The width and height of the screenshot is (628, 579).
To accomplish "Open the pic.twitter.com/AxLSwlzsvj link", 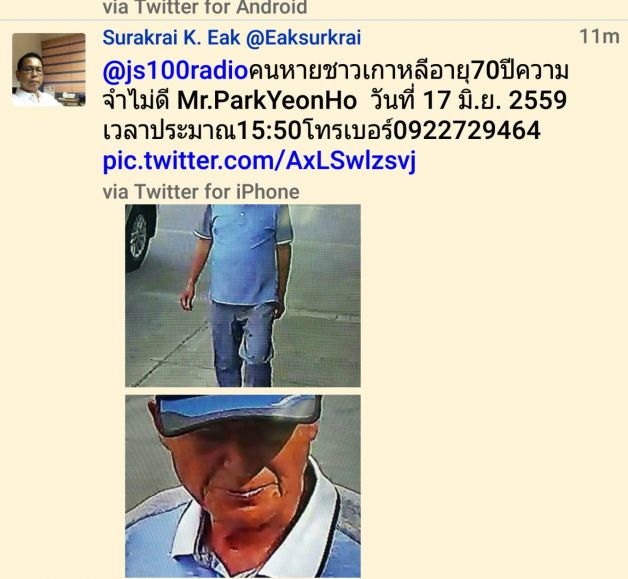I will [x=258, y=161].
